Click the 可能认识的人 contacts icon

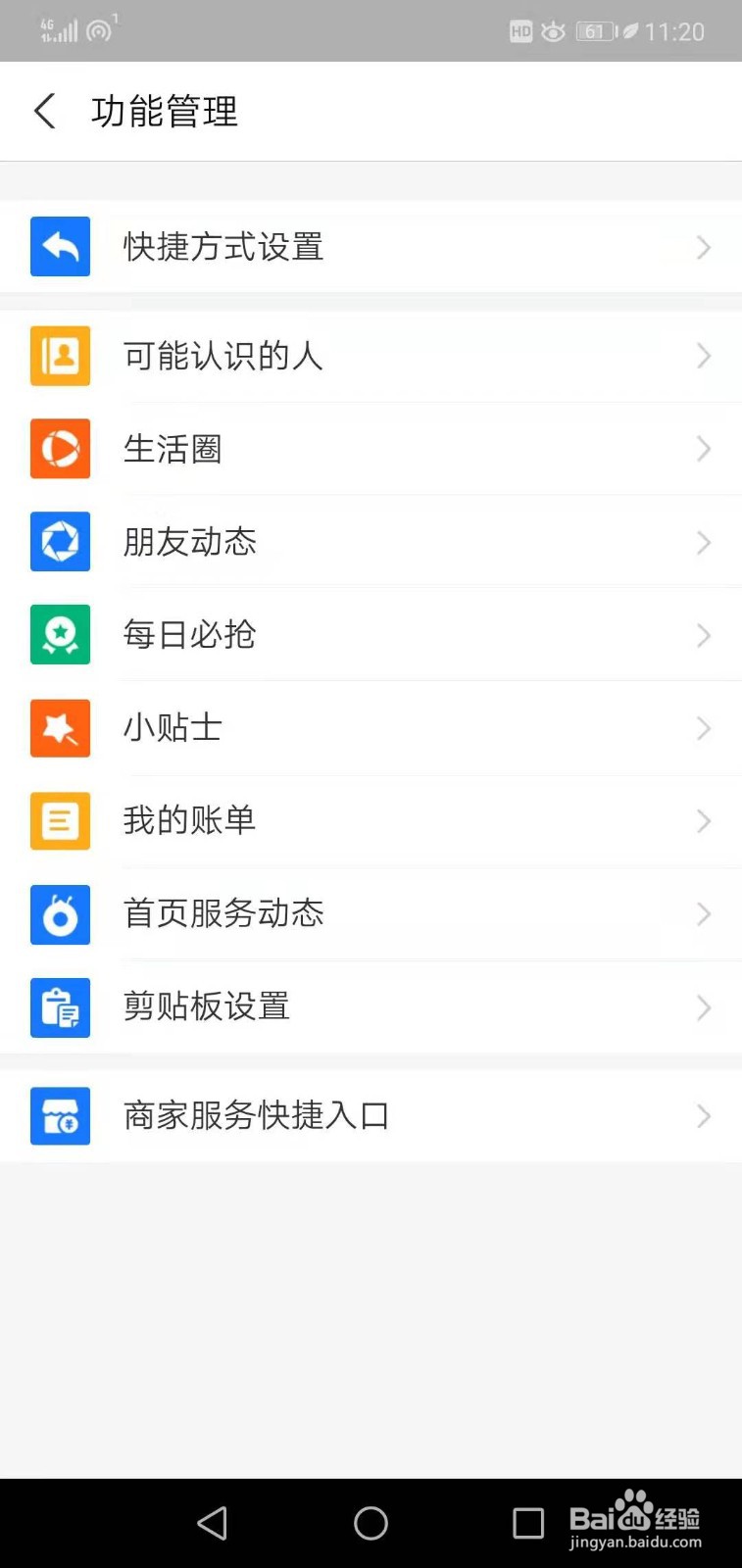tap(60, 356)
